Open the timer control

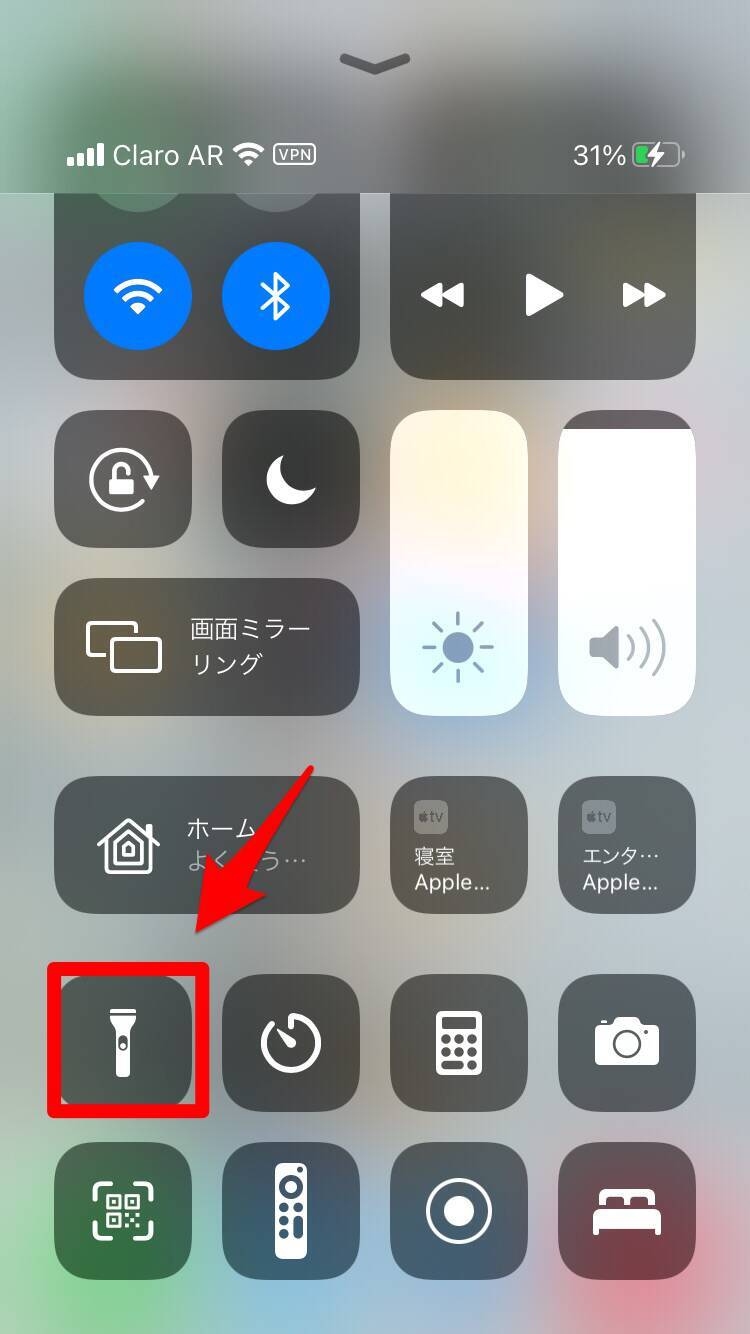click(x=291, y=1042)
